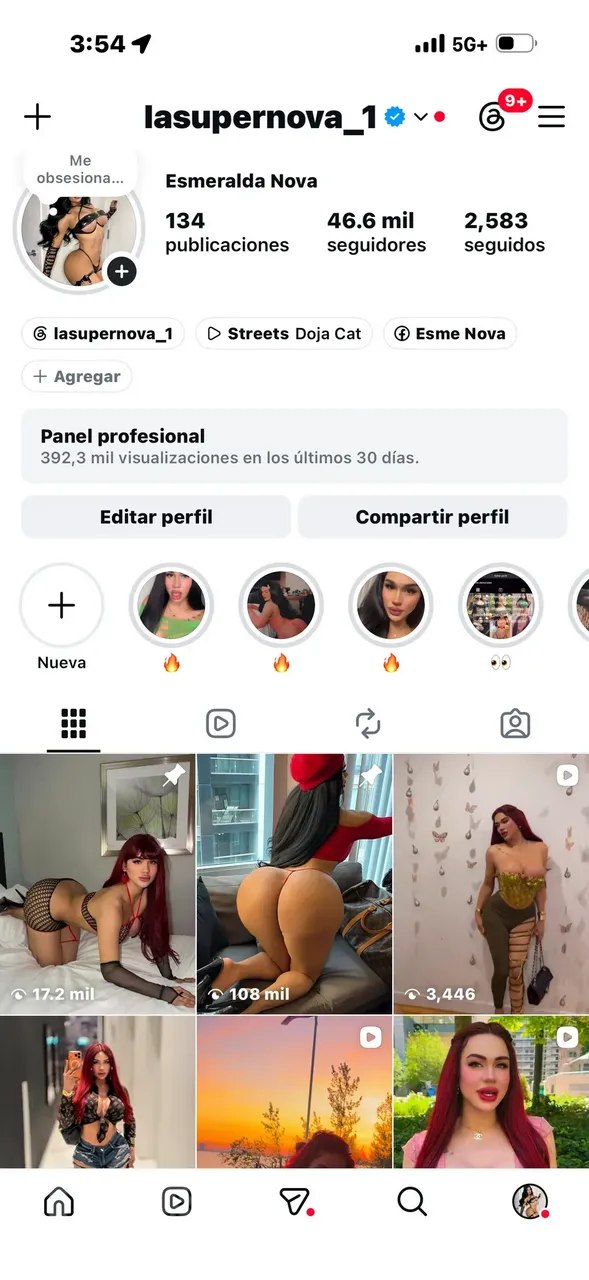The image size is (589, 1280).
Task: Tap Compartir perfil
Action: 432,517
